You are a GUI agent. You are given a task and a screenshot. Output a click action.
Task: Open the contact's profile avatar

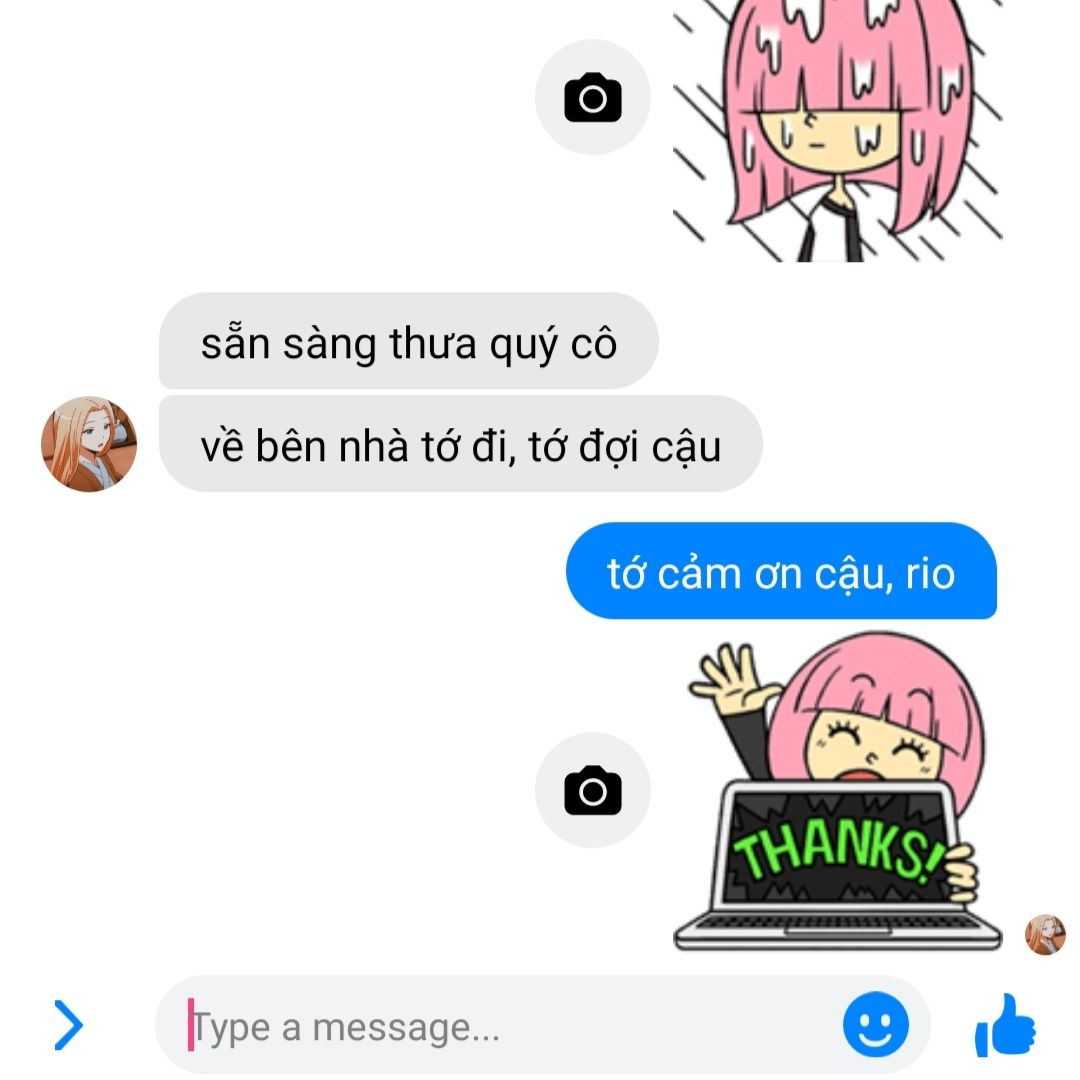(x=89, y=444)
